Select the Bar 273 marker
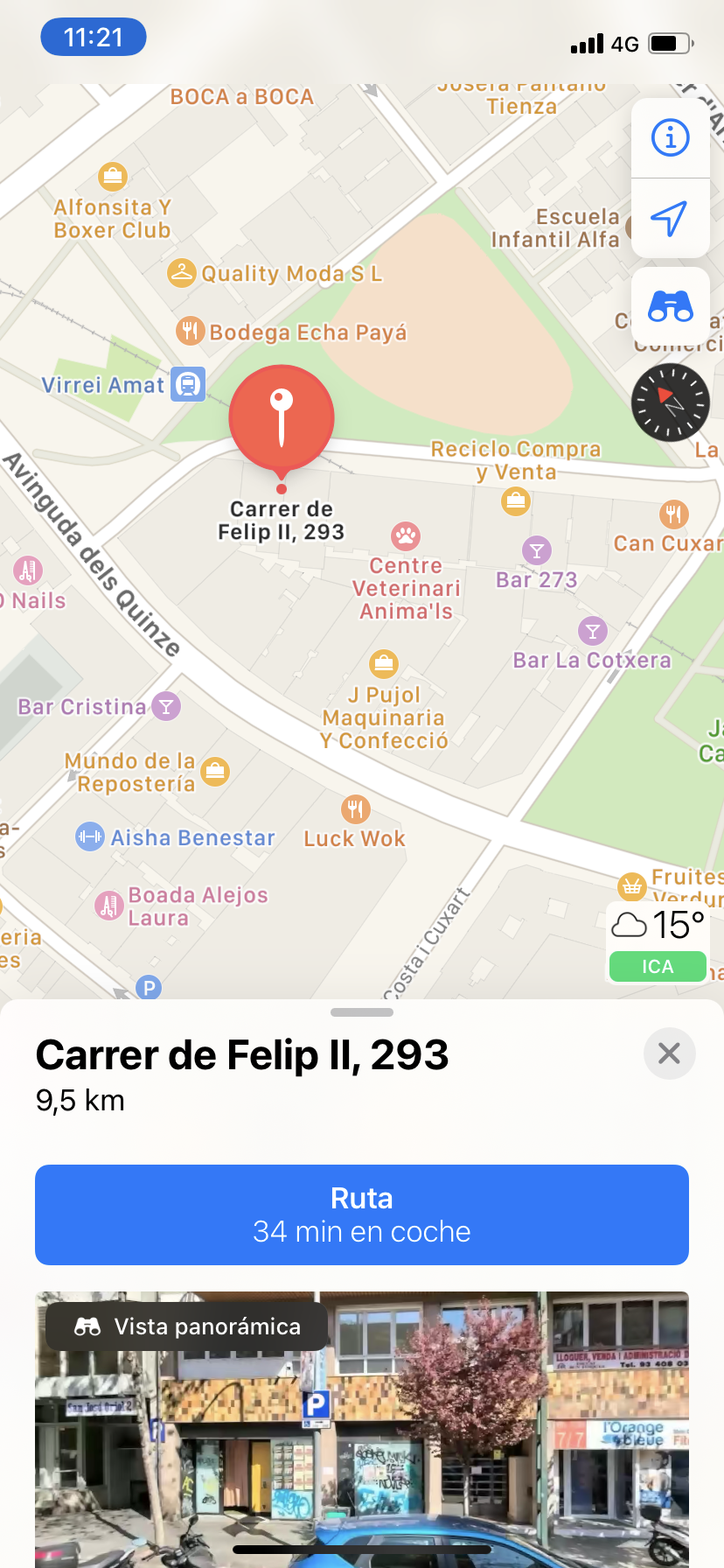 (x=537, y=551)
